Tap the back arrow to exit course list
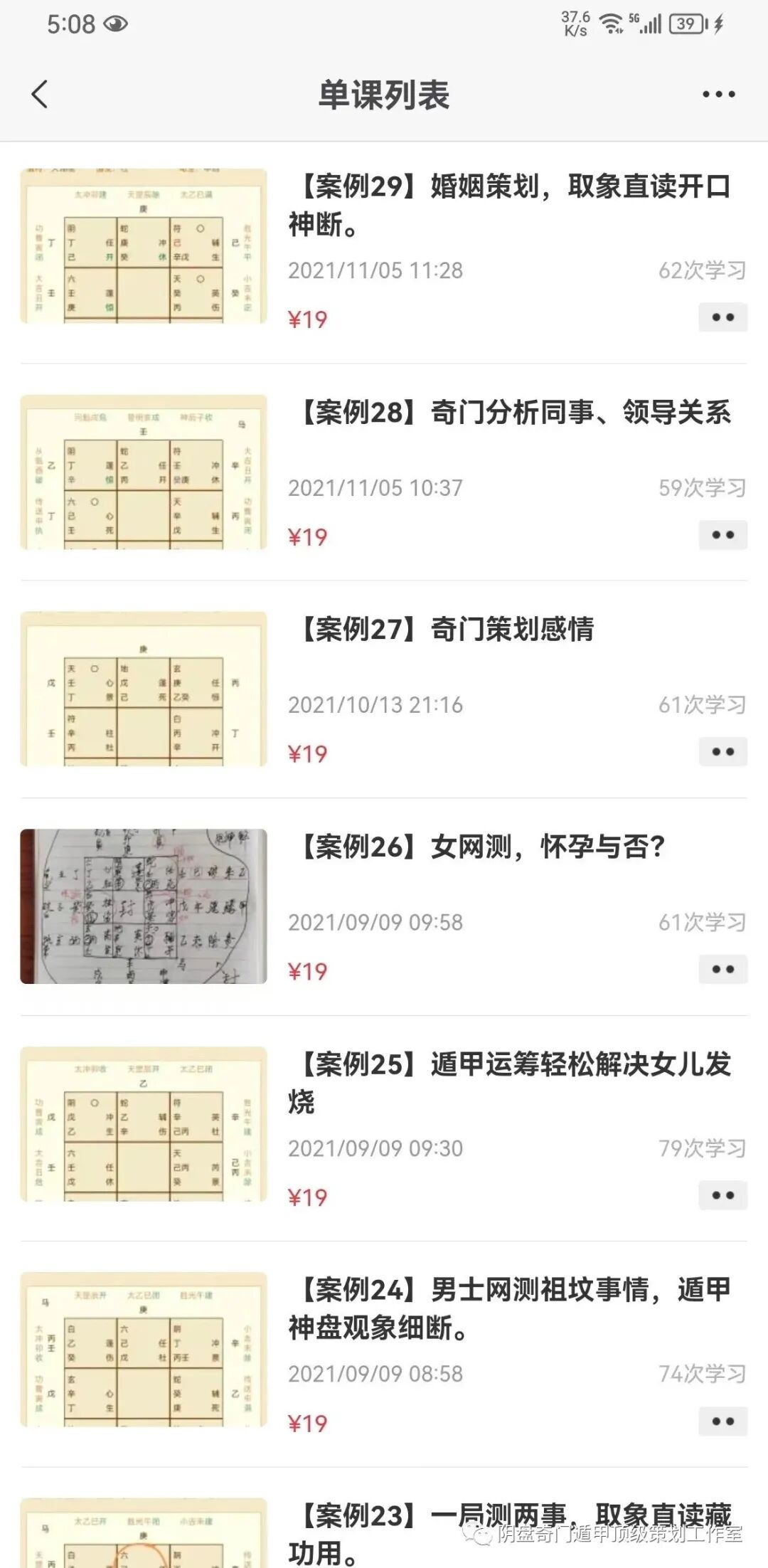The height and width of the screenshot is (1568, 768). (x=38, y=92)
